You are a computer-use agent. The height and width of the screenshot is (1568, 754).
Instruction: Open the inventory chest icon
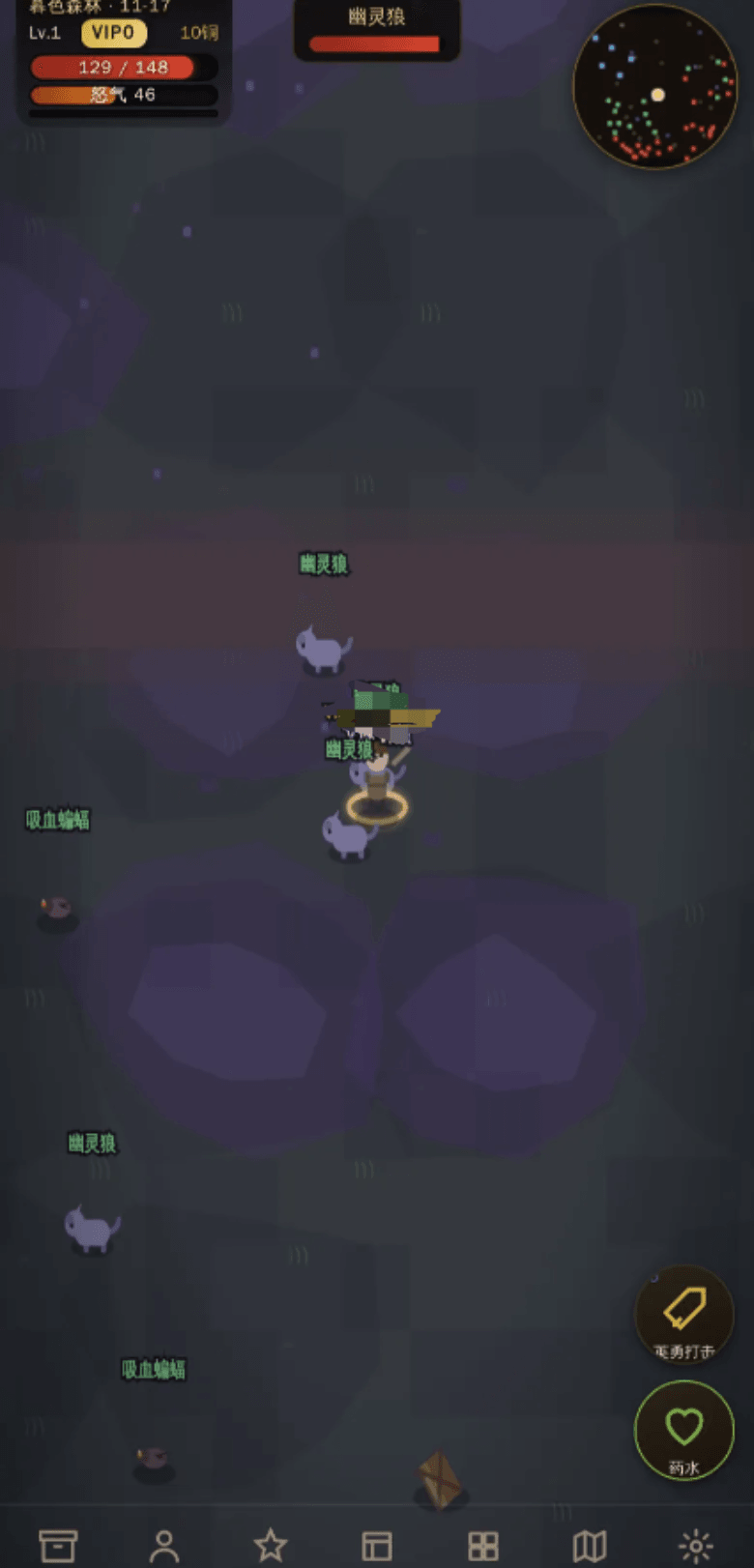tap(58, 1545)
